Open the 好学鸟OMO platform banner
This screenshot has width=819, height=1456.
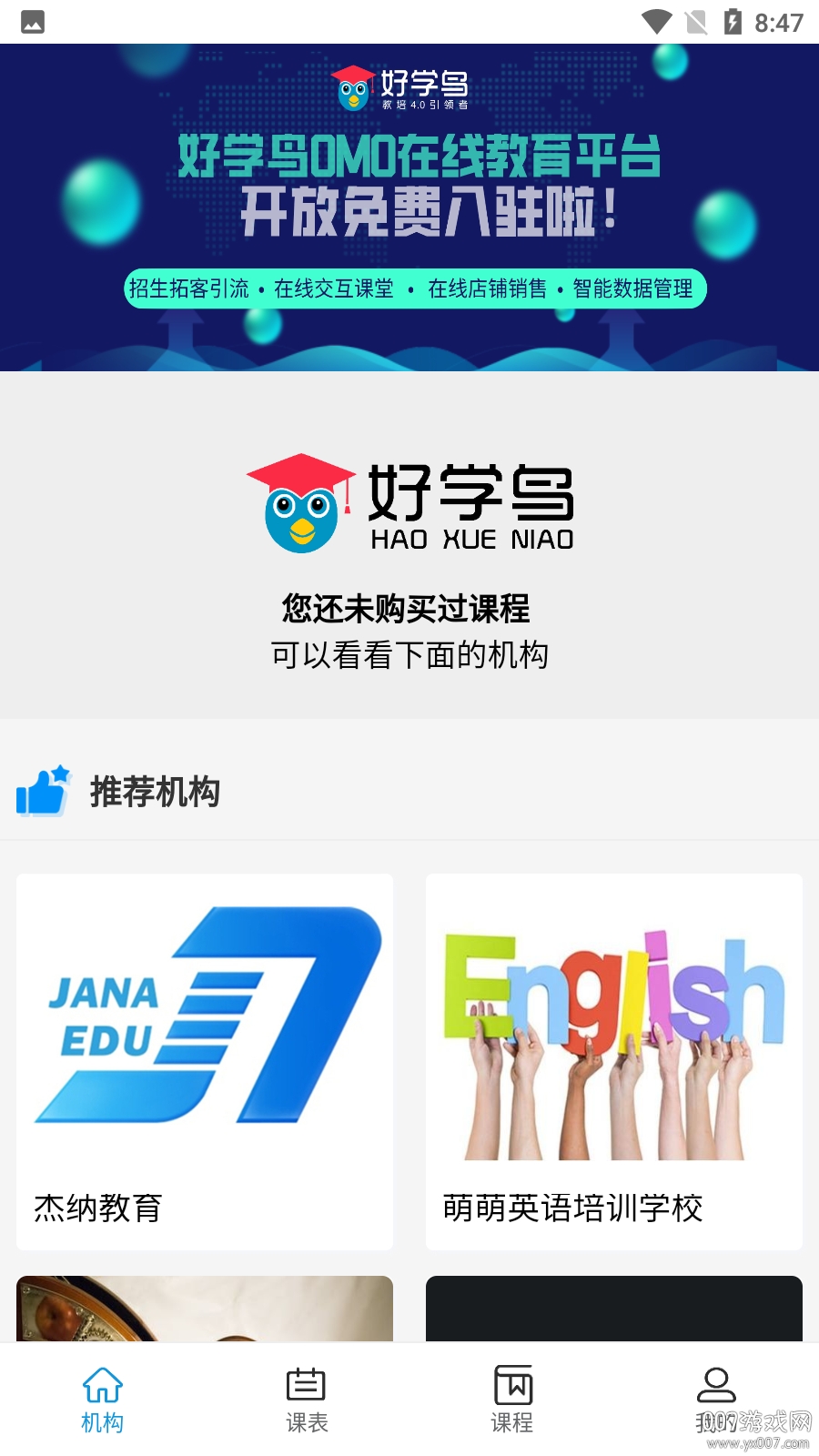click(x=409, y=207)
